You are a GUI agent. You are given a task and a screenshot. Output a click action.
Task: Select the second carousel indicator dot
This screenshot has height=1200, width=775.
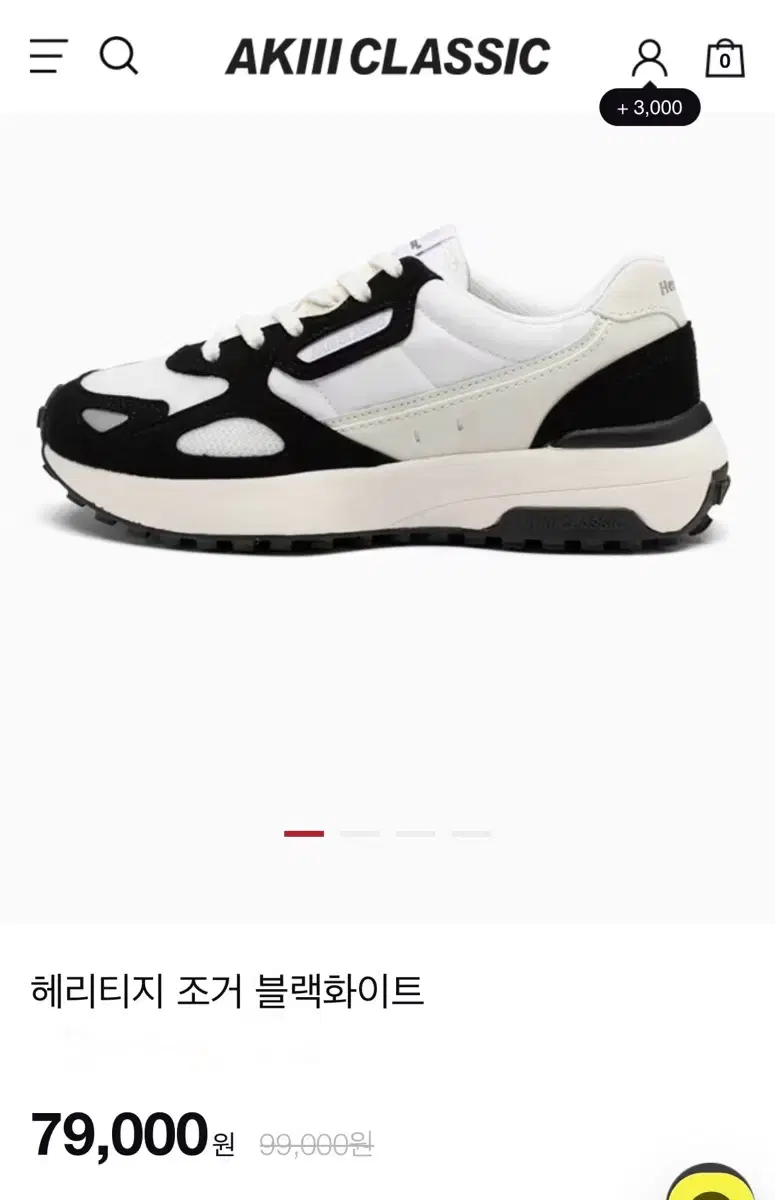coord(358,832)
